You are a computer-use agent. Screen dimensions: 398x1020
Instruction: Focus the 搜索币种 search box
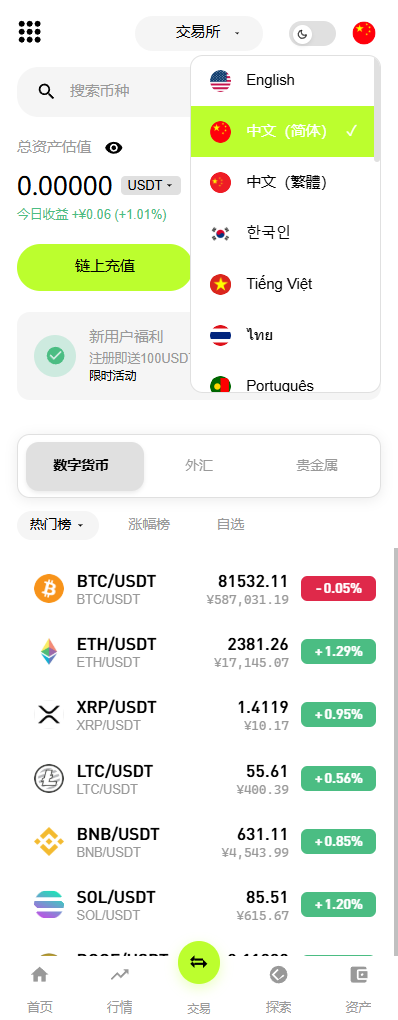[x=104, y=91]
